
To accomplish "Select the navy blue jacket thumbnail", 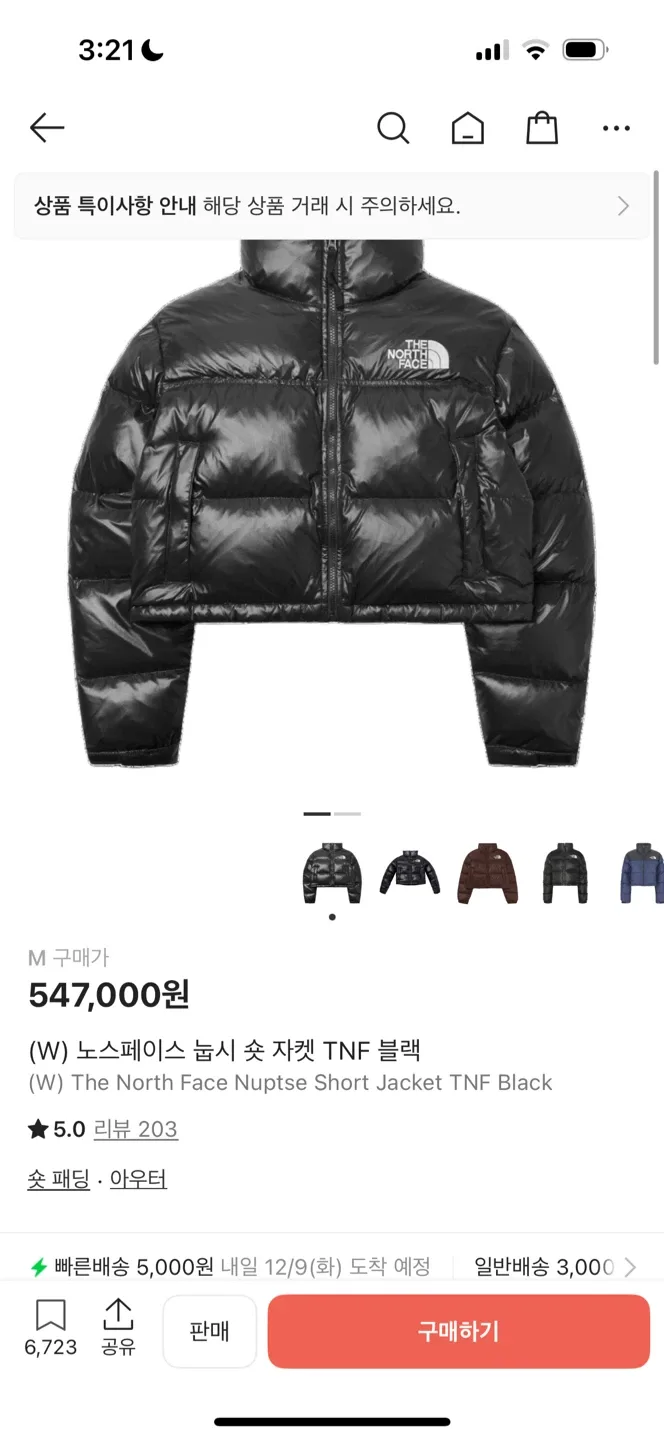I will coord(641,873).
